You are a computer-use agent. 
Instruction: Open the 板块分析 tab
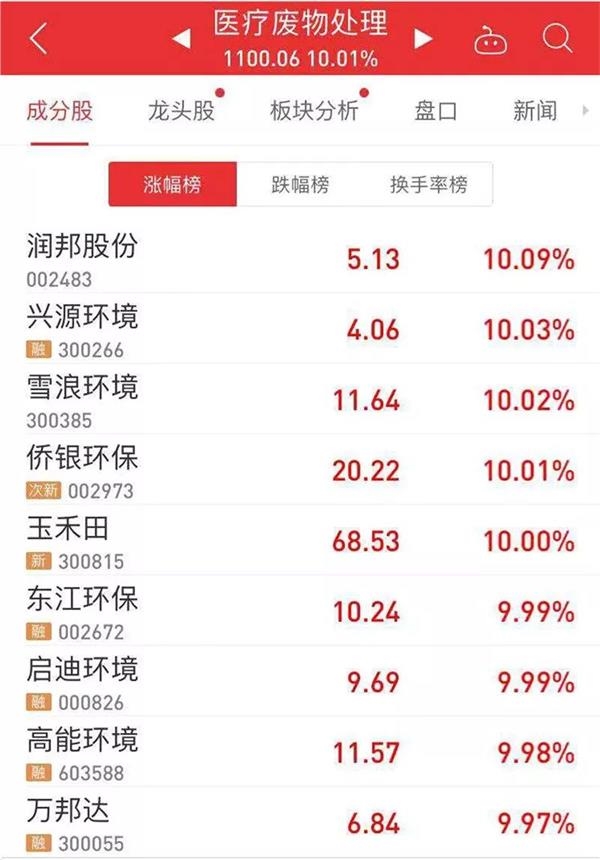pyautogui.click(x=314, y=110)
